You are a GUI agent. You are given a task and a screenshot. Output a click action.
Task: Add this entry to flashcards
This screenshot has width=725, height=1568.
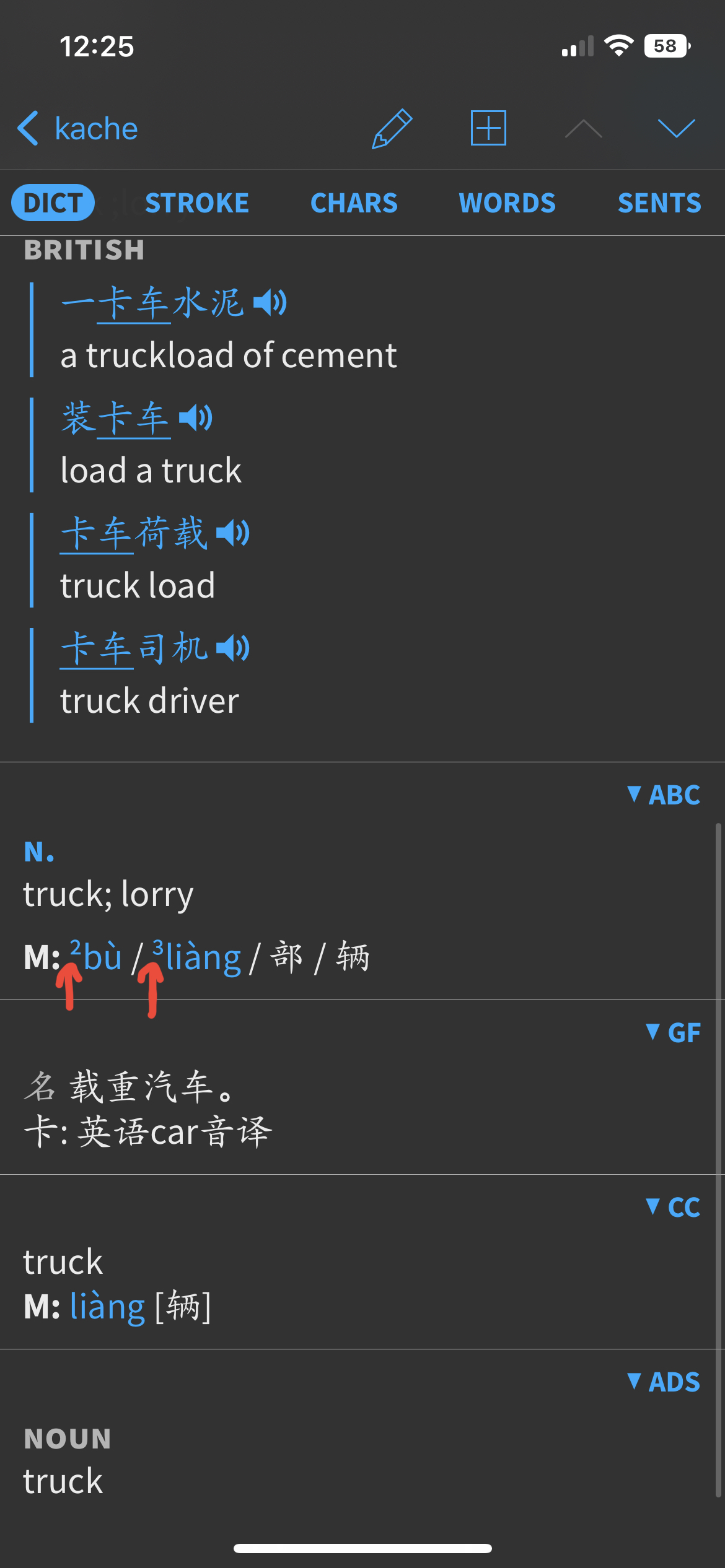coord(488,128)
